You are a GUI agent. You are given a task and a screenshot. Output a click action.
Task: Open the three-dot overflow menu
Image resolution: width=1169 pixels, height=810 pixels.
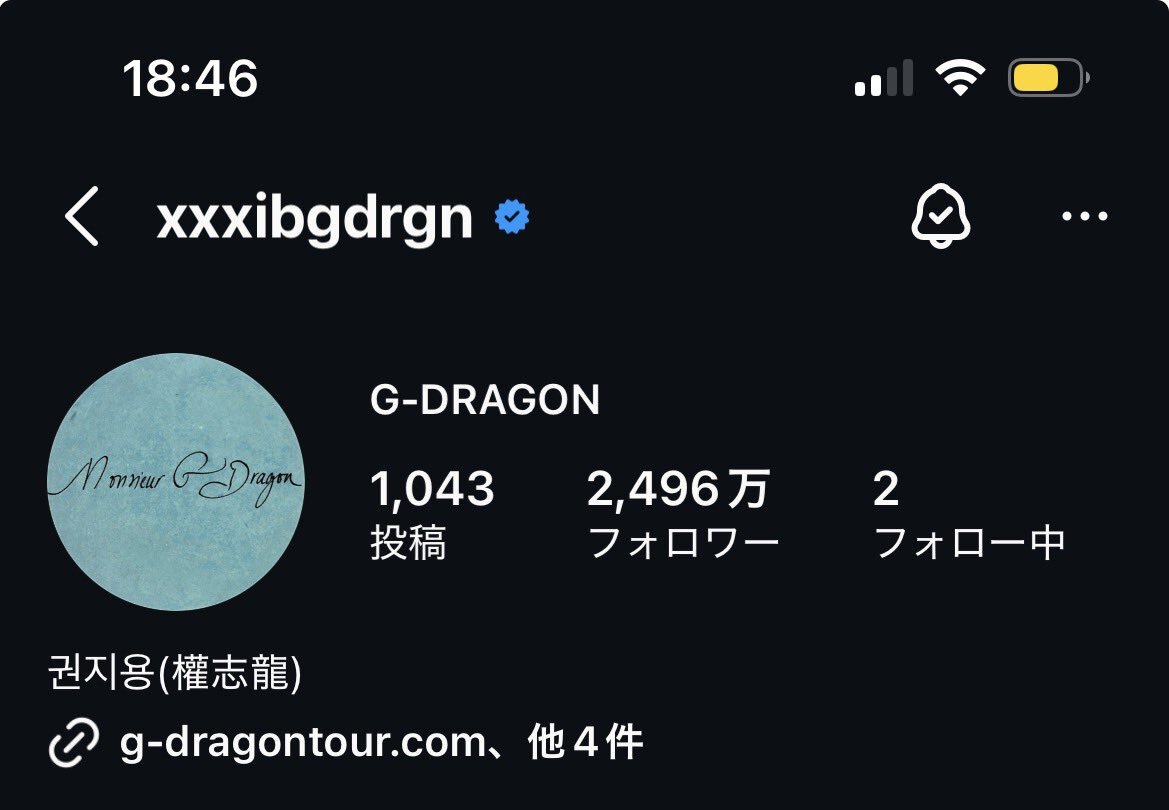(x=1084, y=216)
